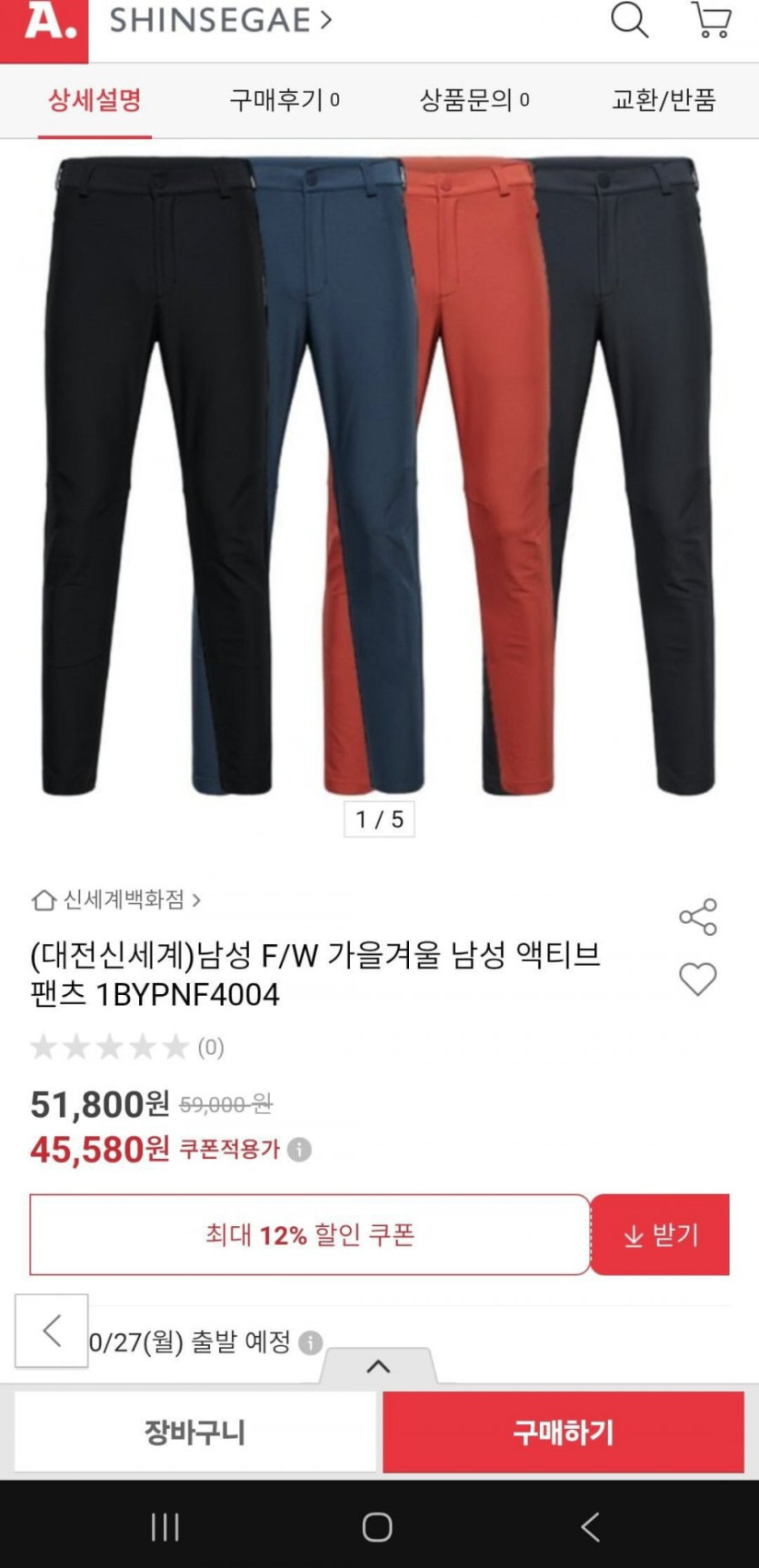Image resolution: width=759 pixels, height=1568 pixels.
Task: Open the shopping cart icon
Action: (x=712, y=21)
